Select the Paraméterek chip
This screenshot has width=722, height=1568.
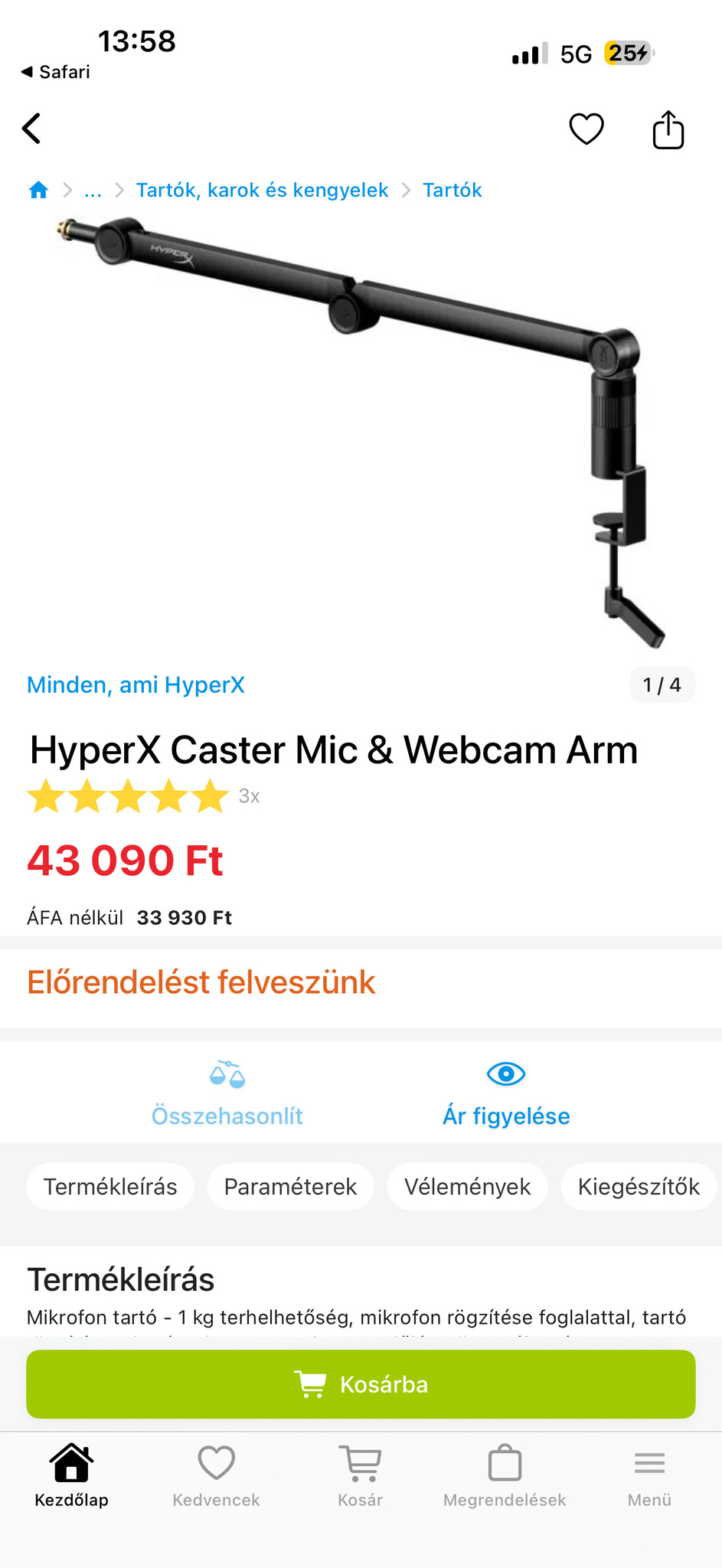pos(290,1187)
